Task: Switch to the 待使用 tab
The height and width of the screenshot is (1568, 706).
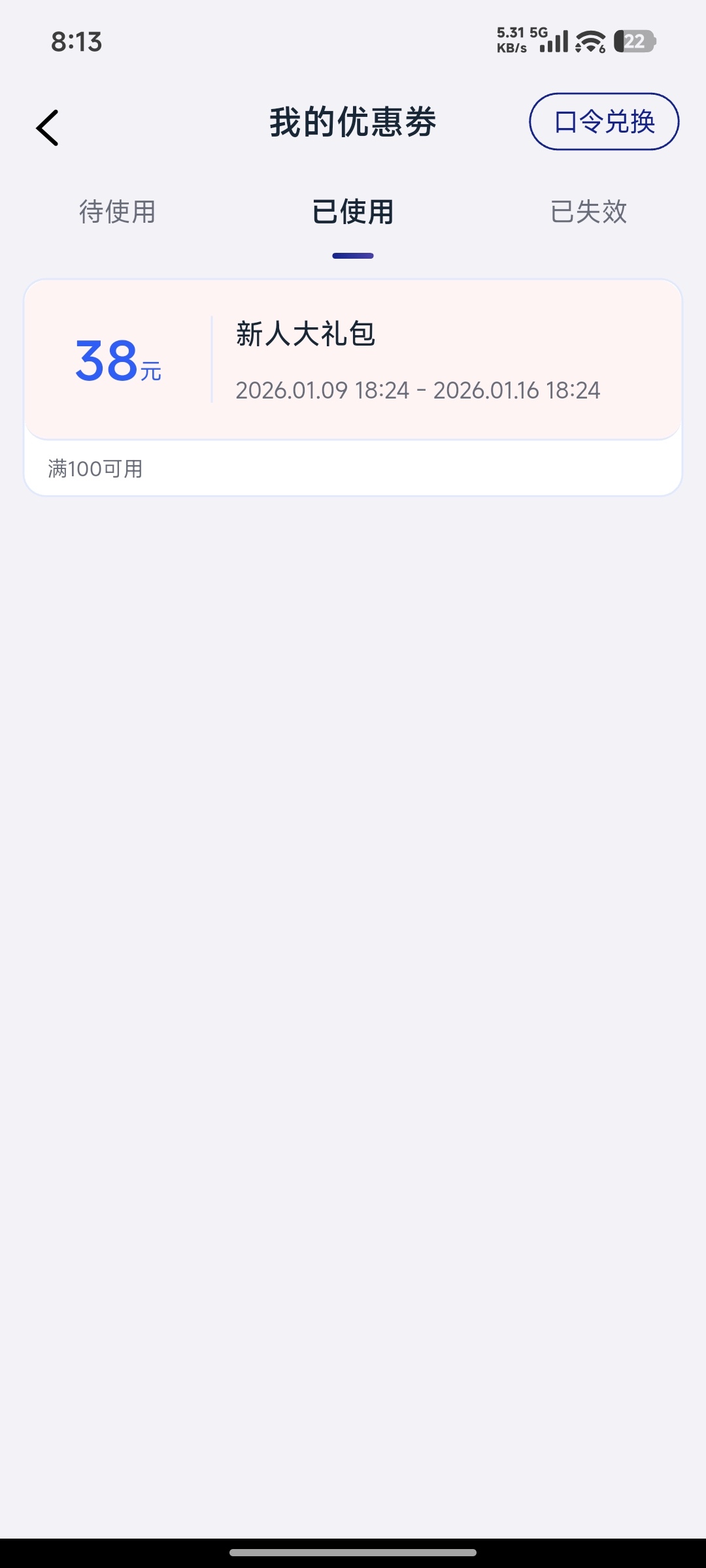Action: tap(118, 212)
